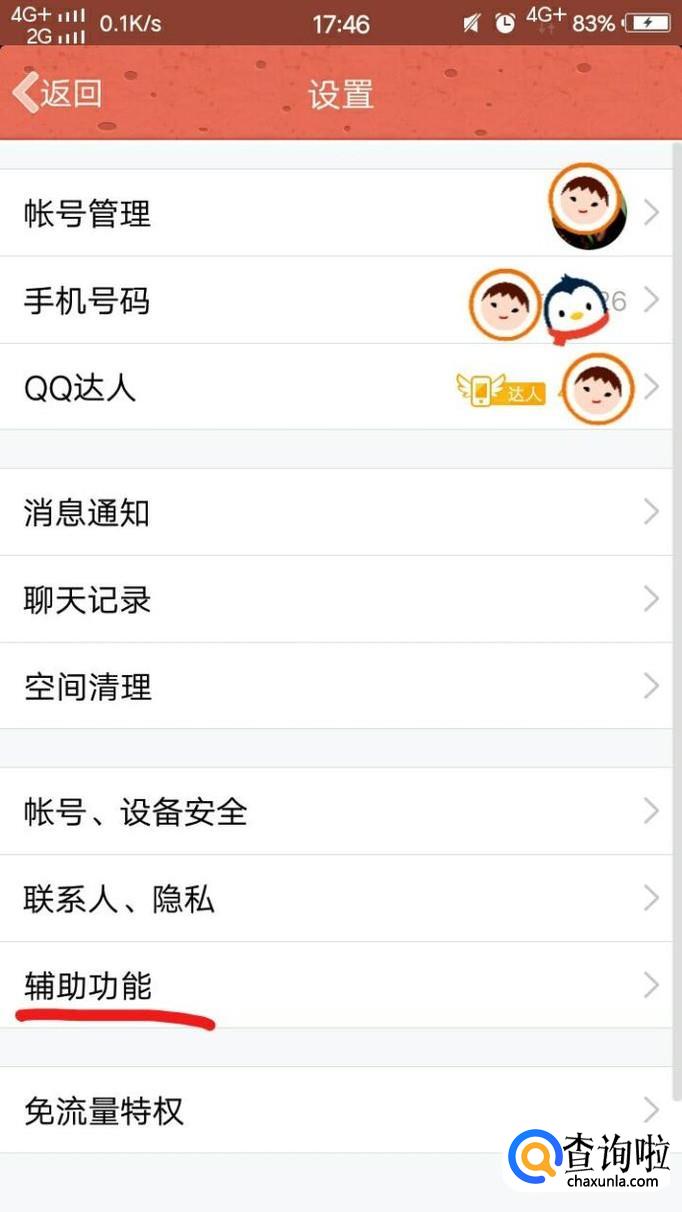The height and width of the screenshot is (1212, 682).
Task: Go back using the 返回 button
Action: click(x=58, y=94)
